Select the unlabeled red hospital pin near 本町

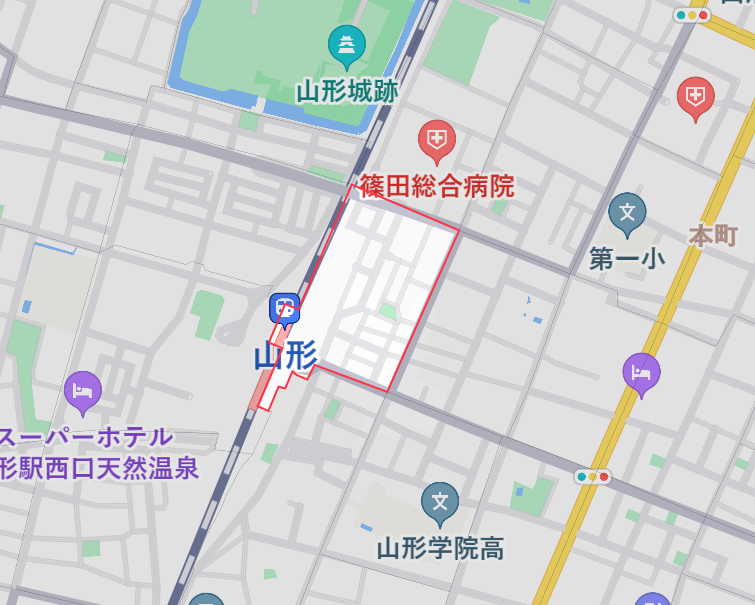(x=695, y=97)
